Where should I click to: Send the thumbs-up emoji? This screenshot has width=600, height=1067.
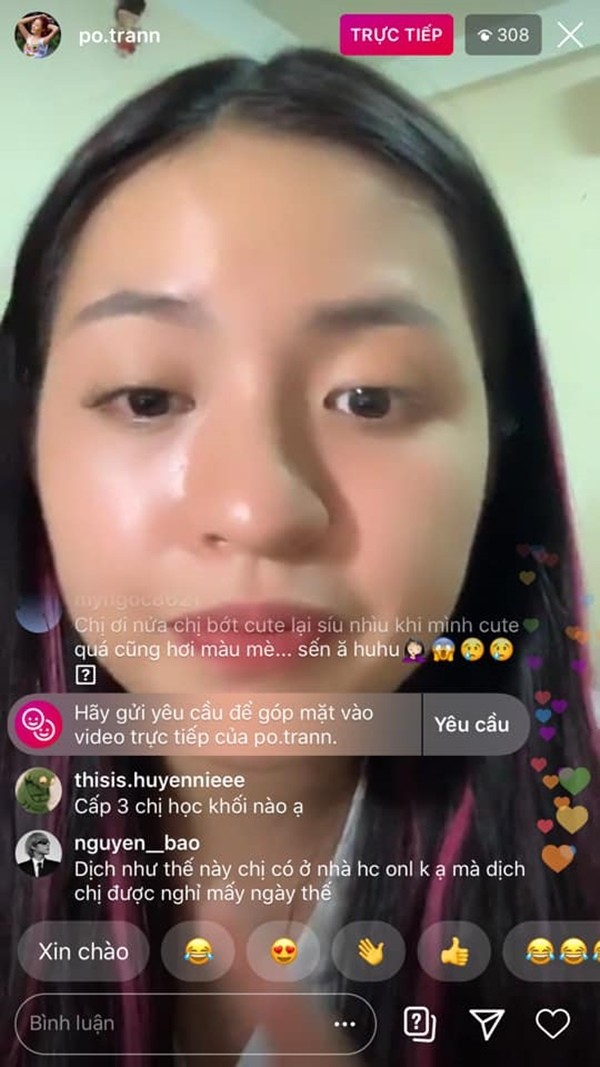coord(454,952)
